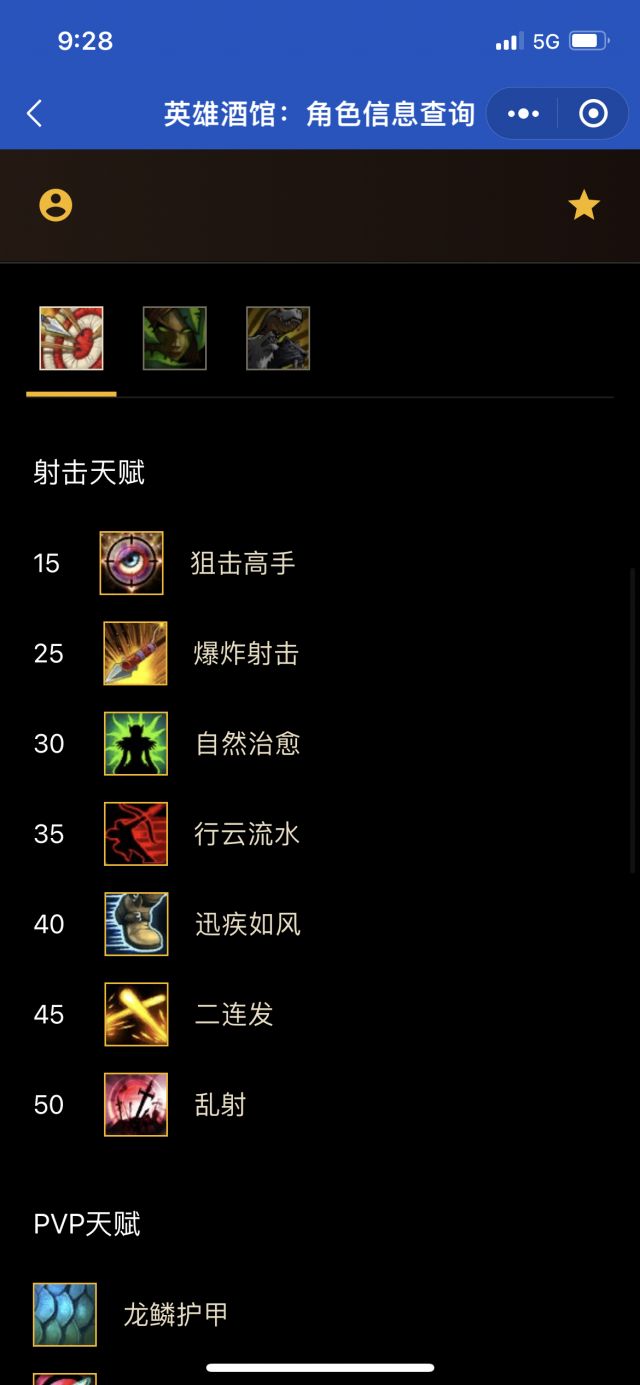The image size is (640, 1385).
Task: Open the level 45 talent 二连发
Action: tap(234, 1014)
